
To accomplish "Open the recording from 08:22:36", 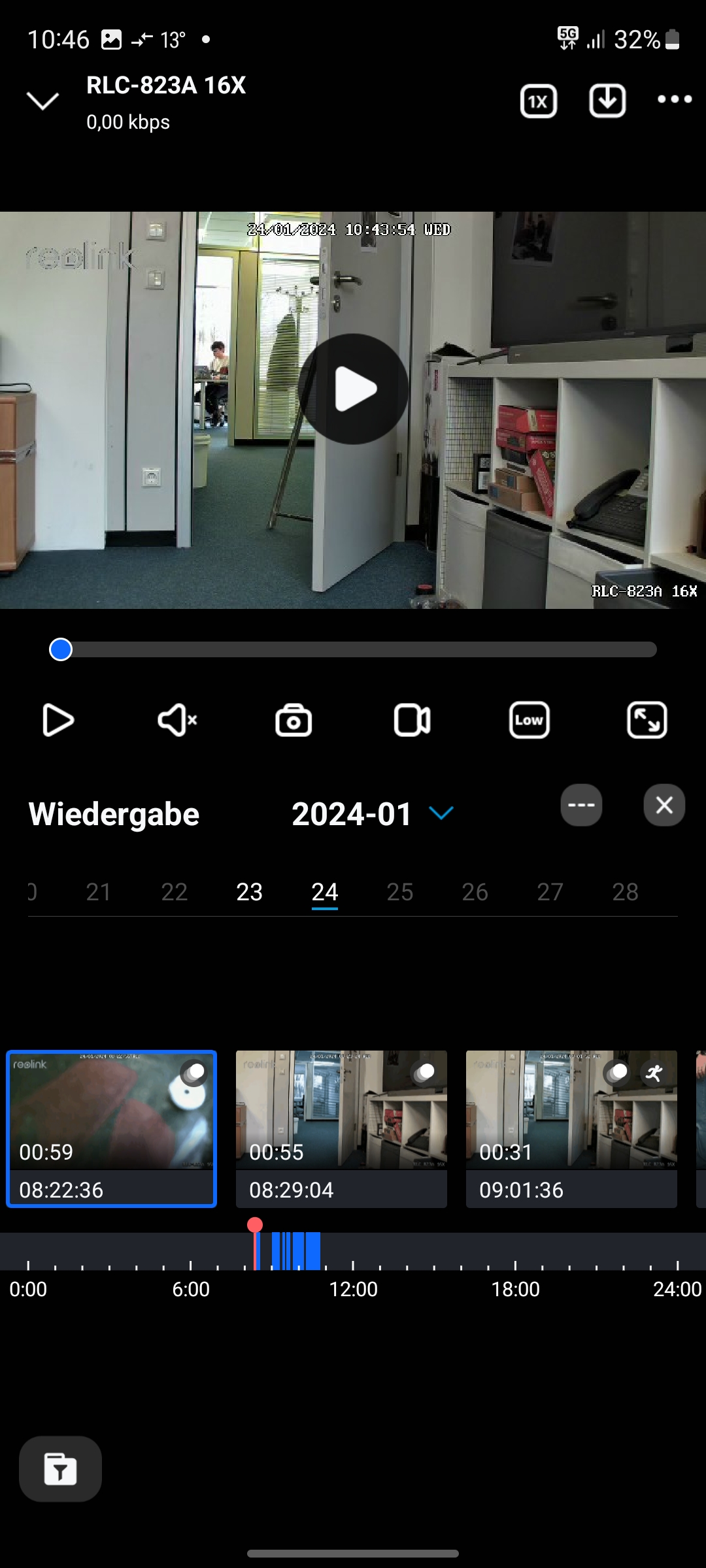I will pyautogui.click(x=111, y=1128).
